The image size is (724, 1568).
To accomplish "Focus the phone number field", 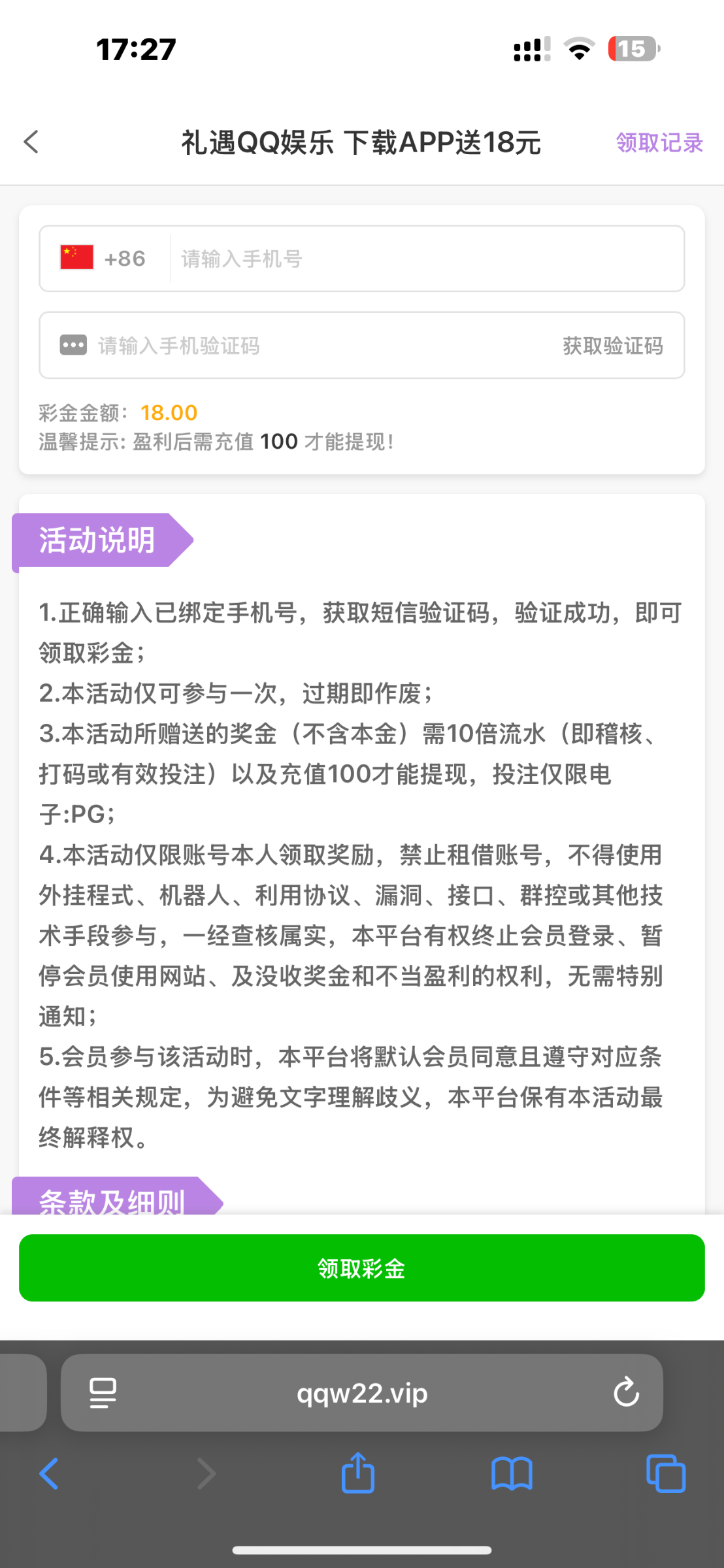I will [425, 259].
